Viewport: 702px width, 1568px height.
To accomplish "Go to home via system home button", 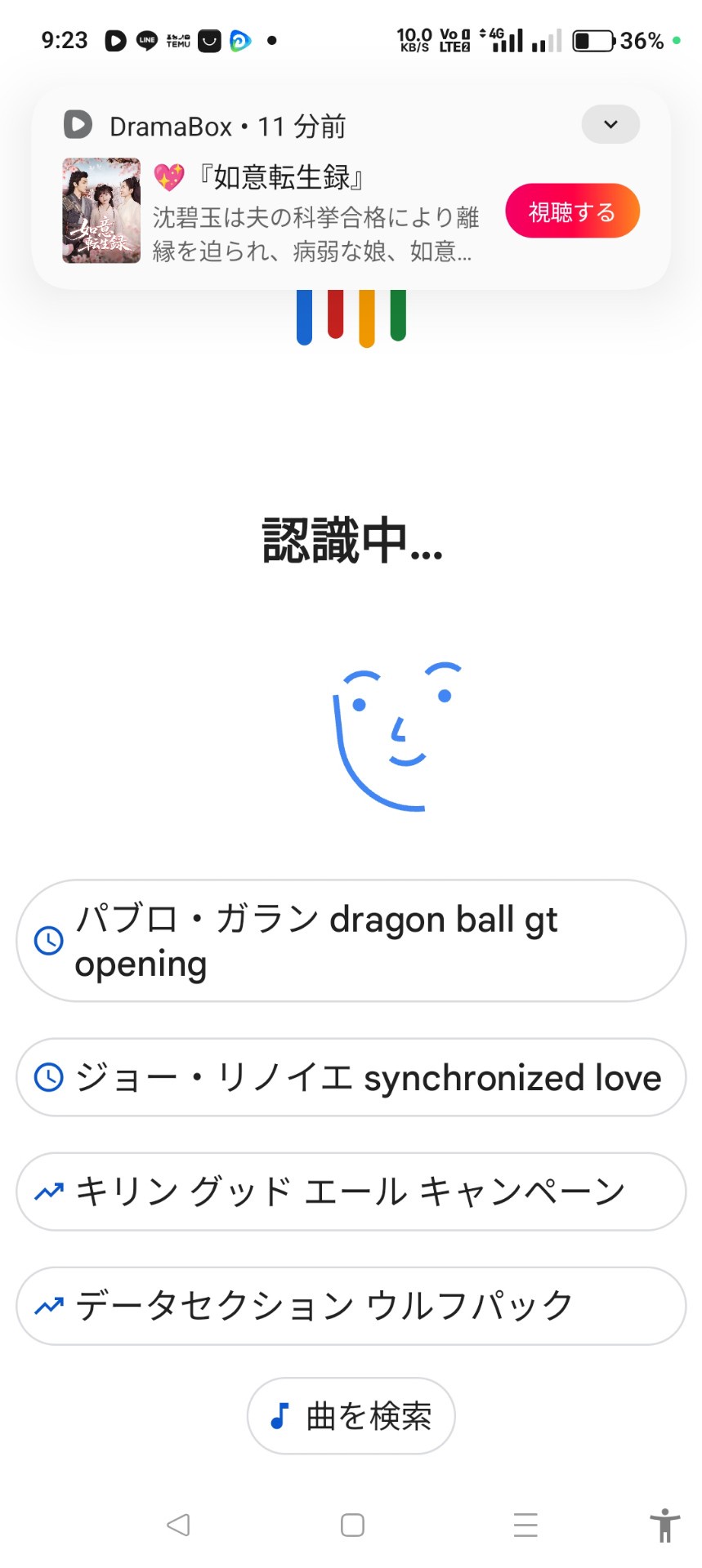I will point(352,1525).
